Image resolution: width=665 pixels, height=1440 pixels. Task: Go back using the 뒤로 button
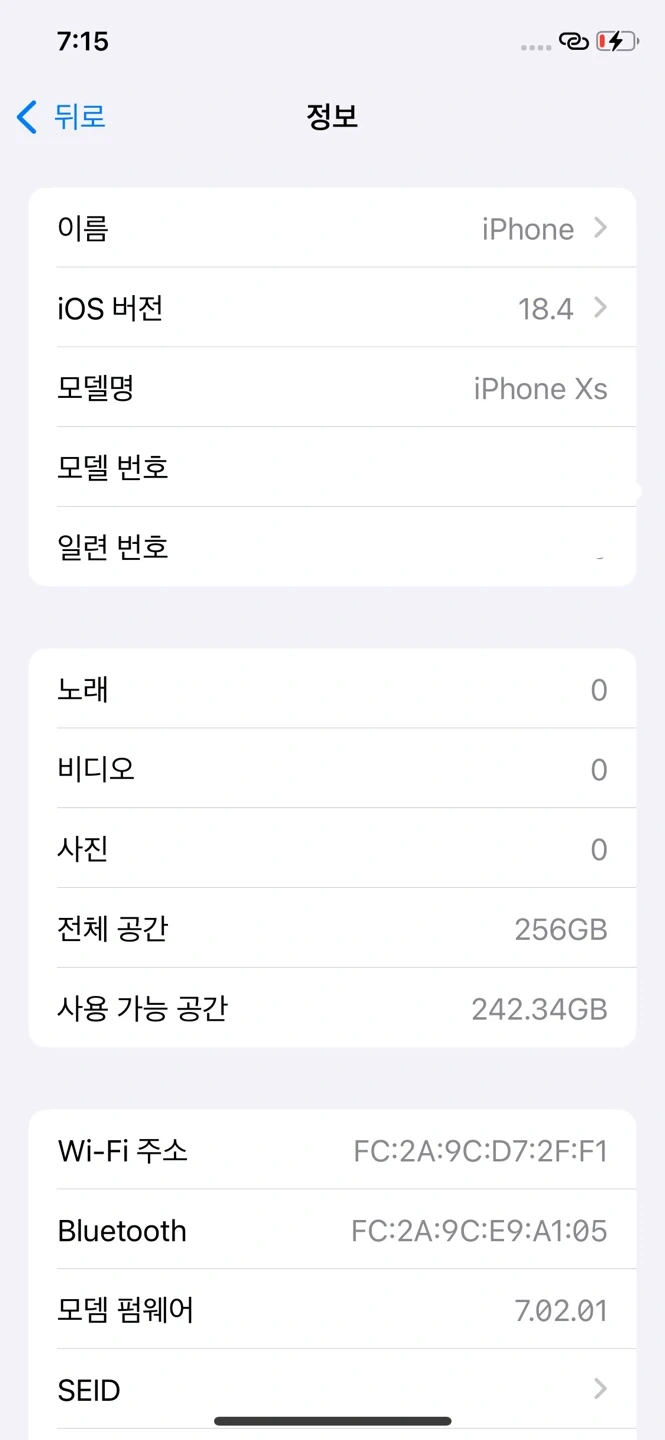coord(62,117)
